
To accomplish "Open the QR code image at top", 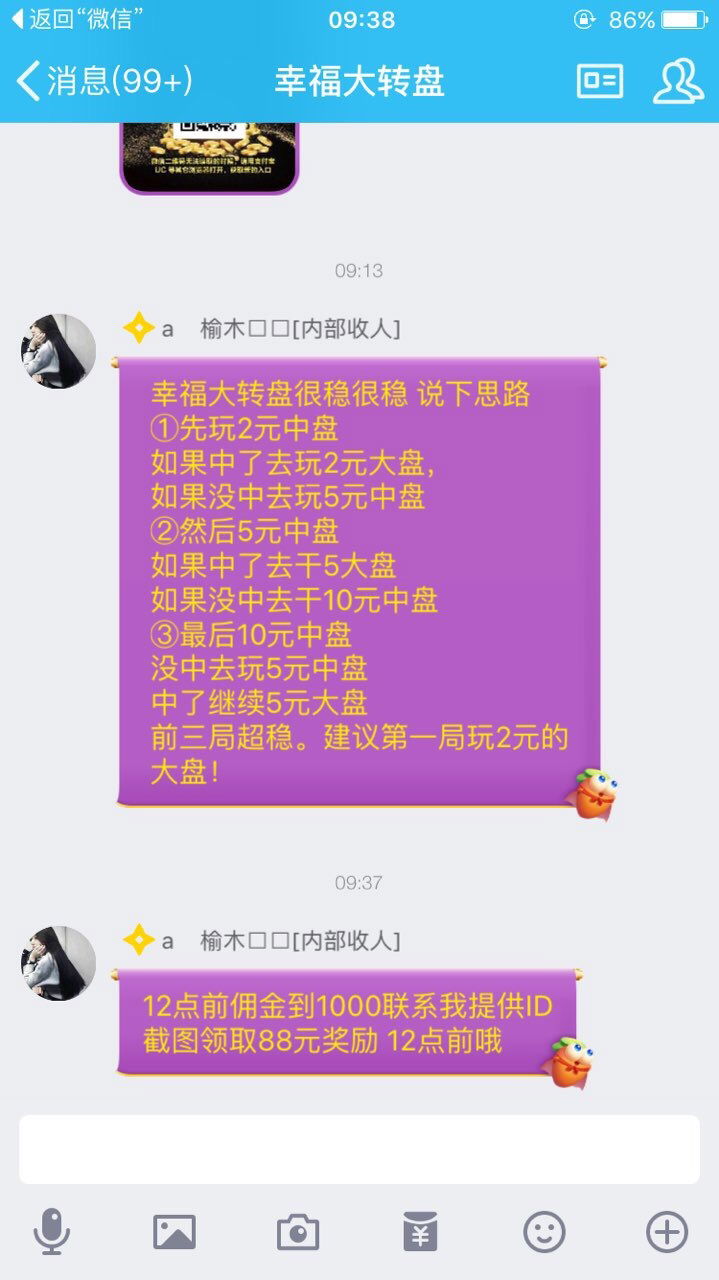I will pyautogui.click(x=209, y=156).
